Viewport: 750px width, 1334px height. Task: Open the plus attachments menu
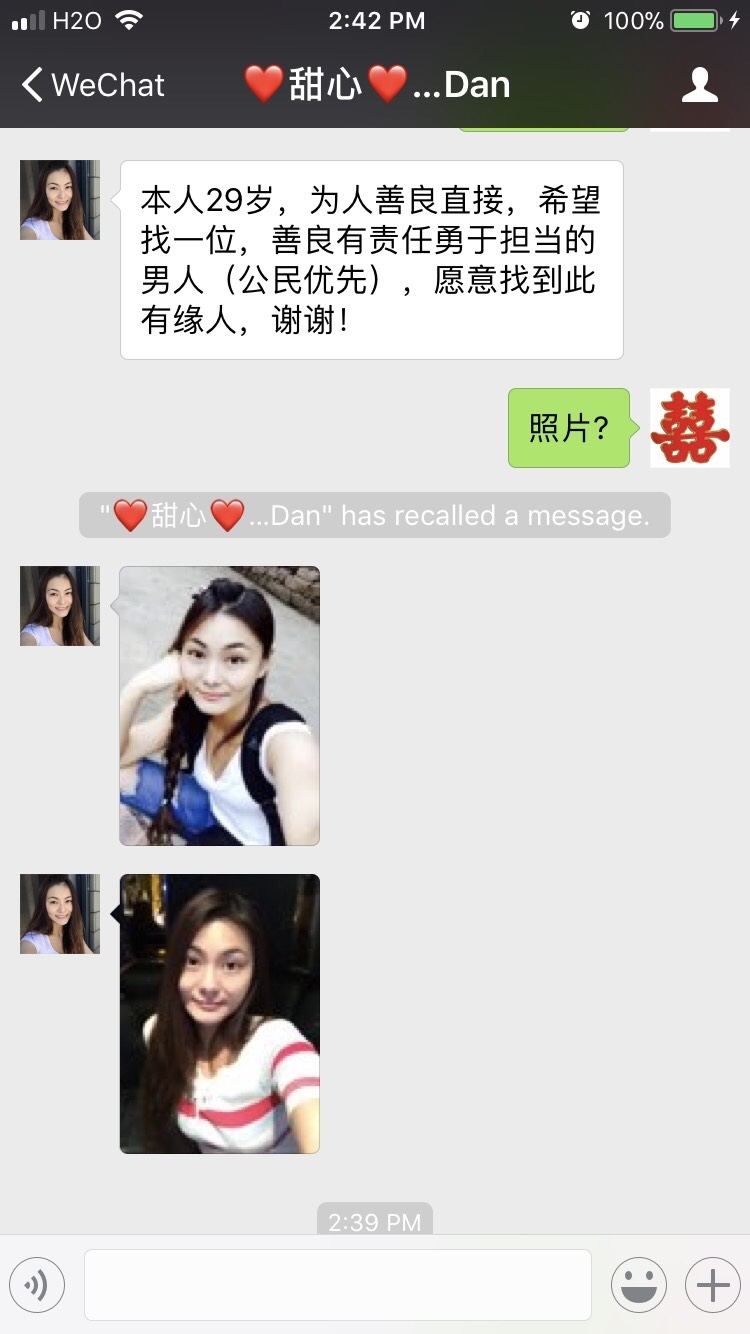712,1285
